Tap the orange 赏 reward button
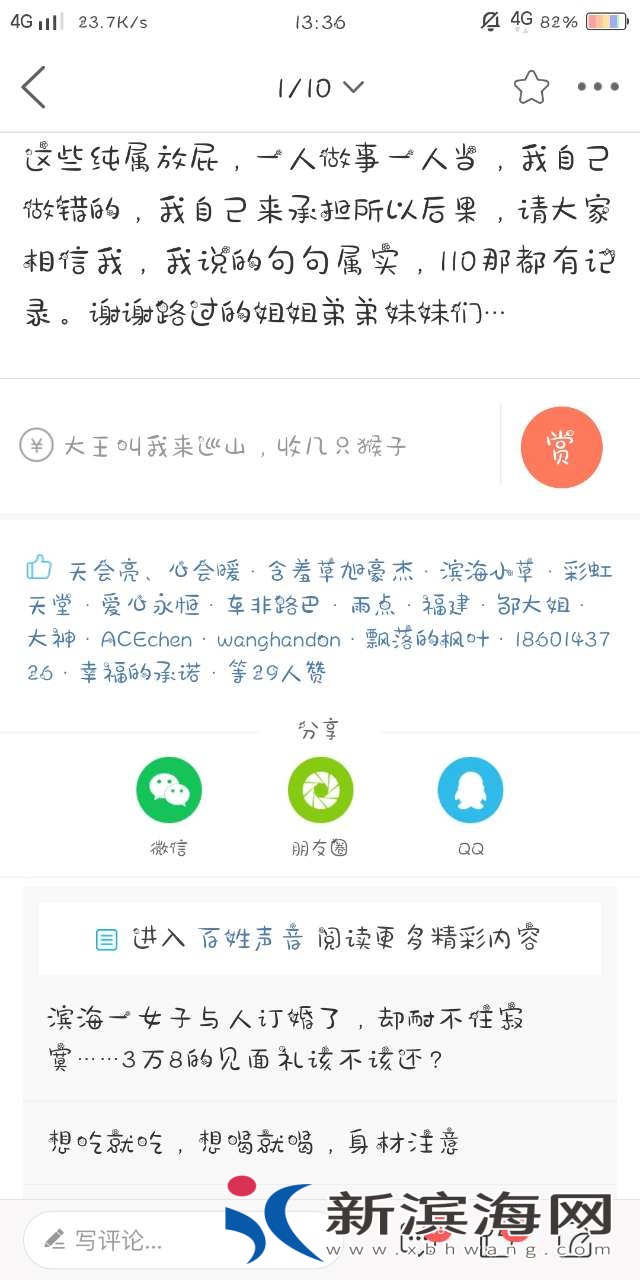Screen dimensions: 640x1280 (561, 447)
